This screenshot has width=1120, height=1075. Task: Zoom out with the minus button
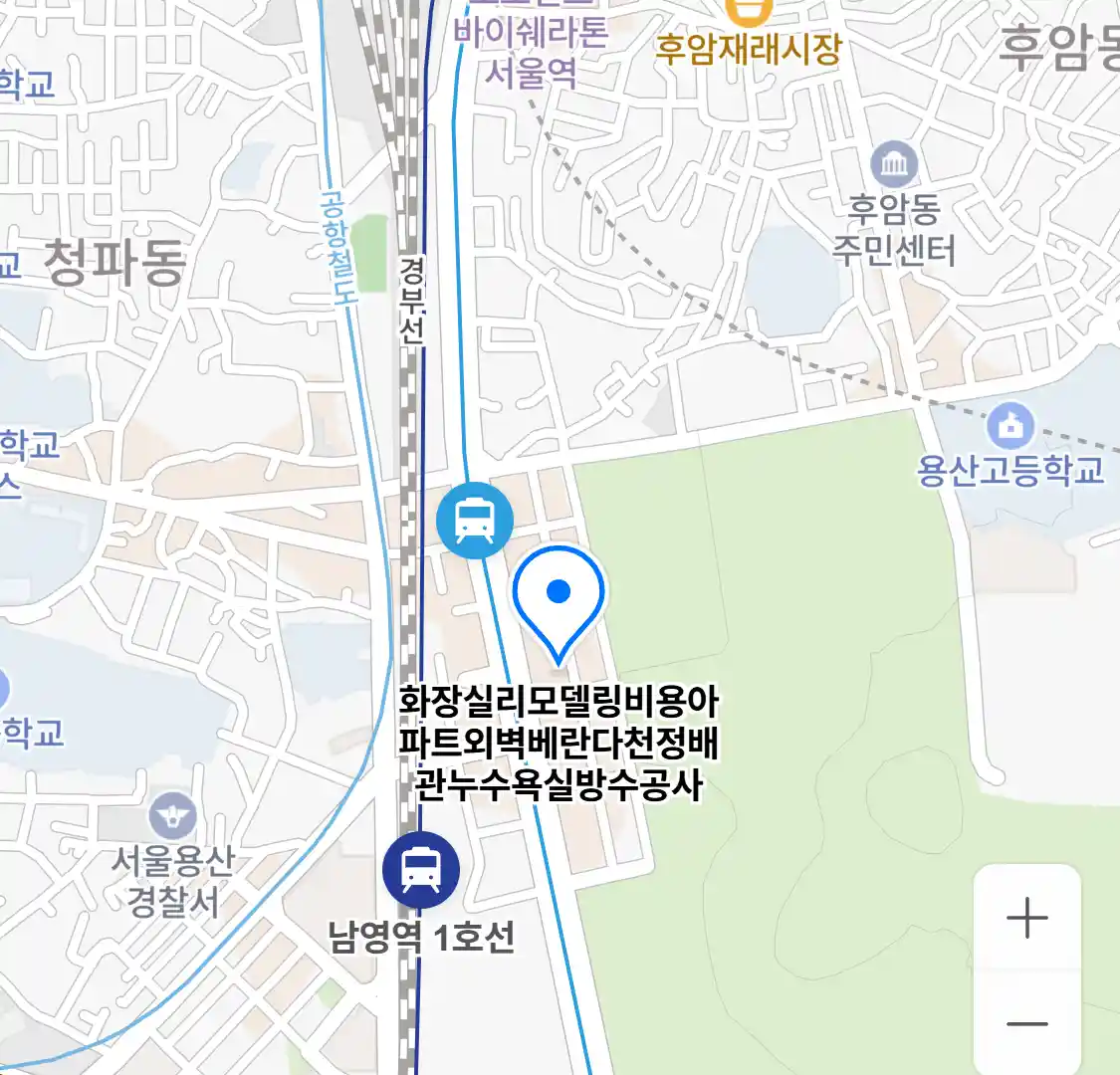coord(1026,1023)
